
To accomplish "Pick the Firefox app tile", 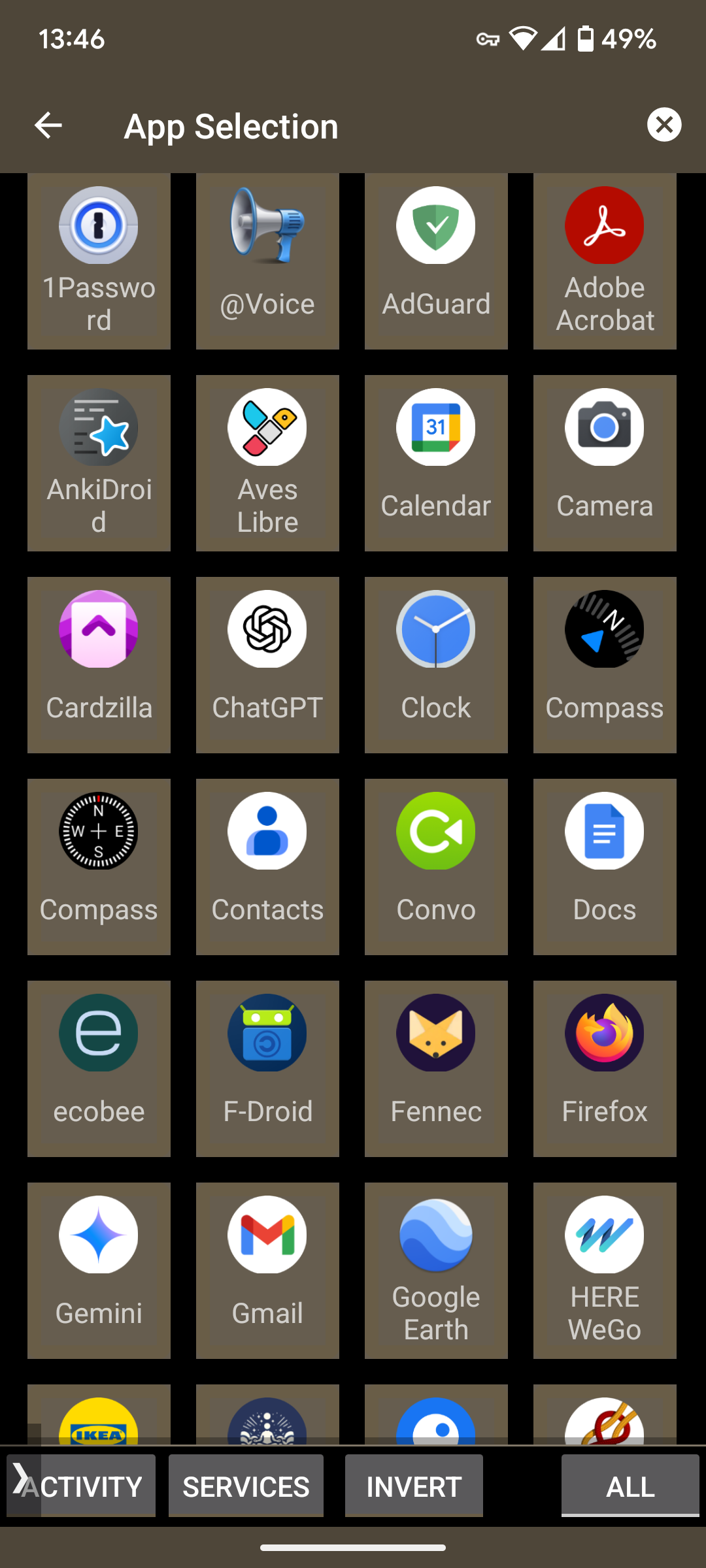I will pyautogui.click(x=605, y=1069).
